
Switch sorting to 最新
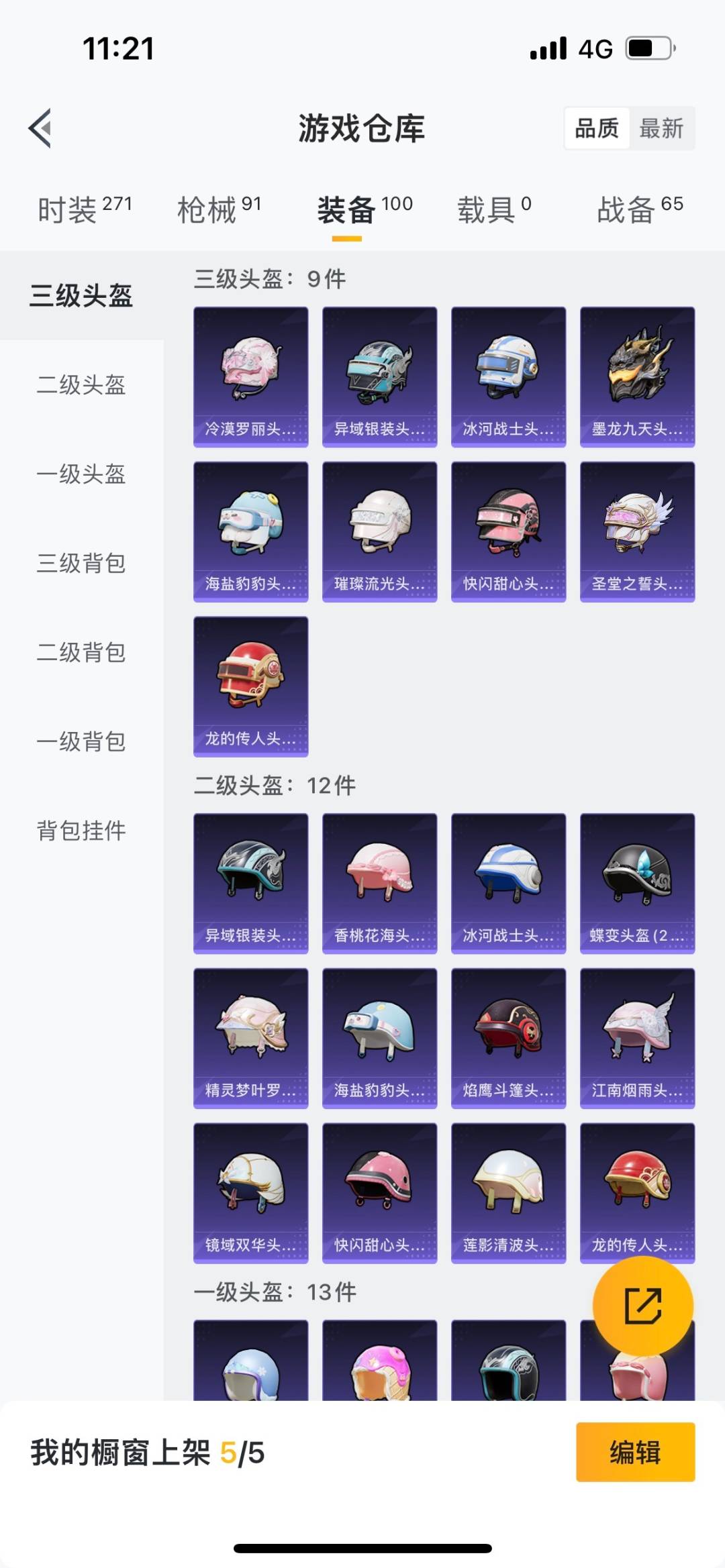click(x=661, y=128)
